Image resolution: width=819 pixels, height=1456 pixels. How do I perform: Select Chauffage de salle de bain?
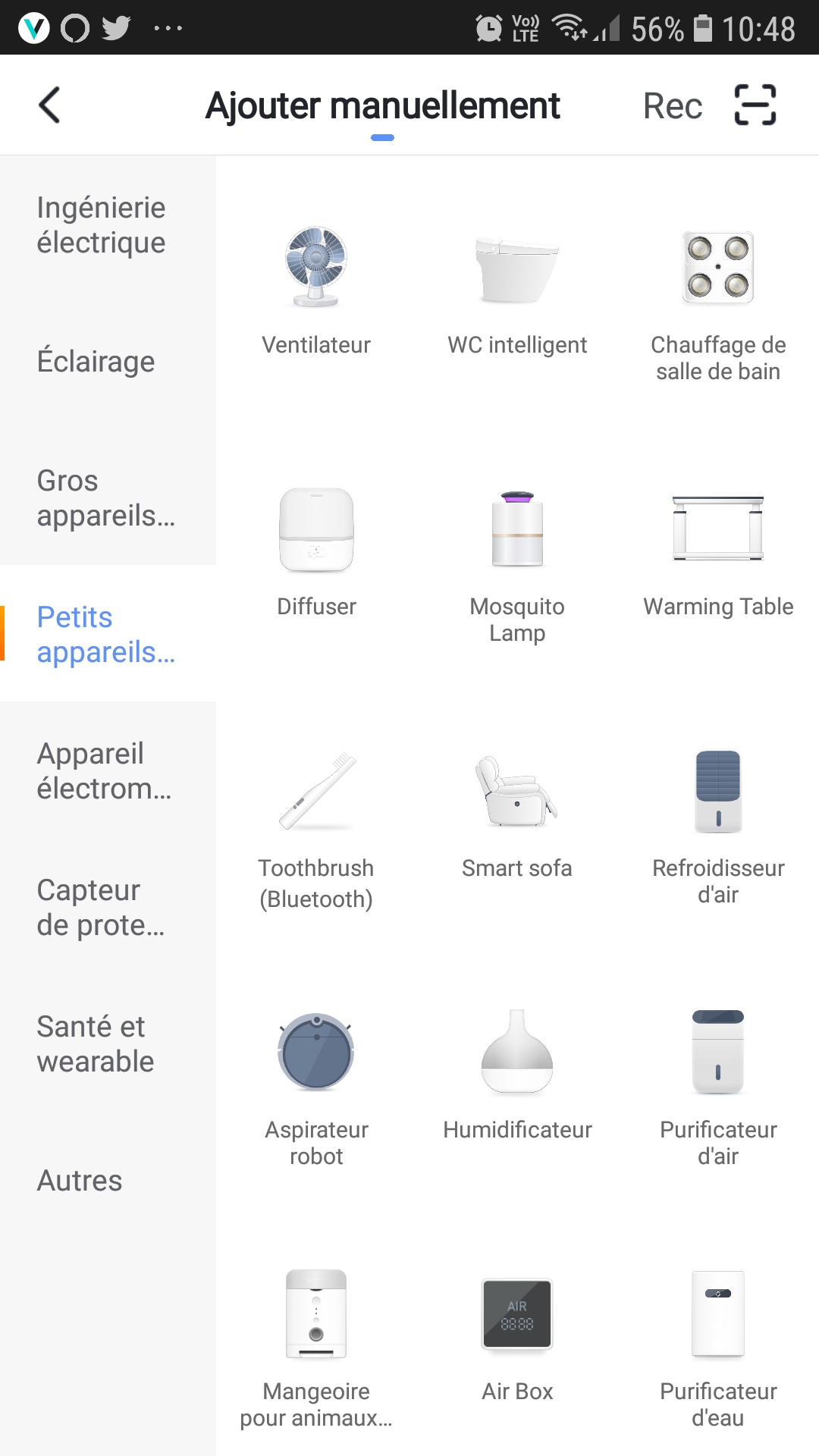(718, 303)
